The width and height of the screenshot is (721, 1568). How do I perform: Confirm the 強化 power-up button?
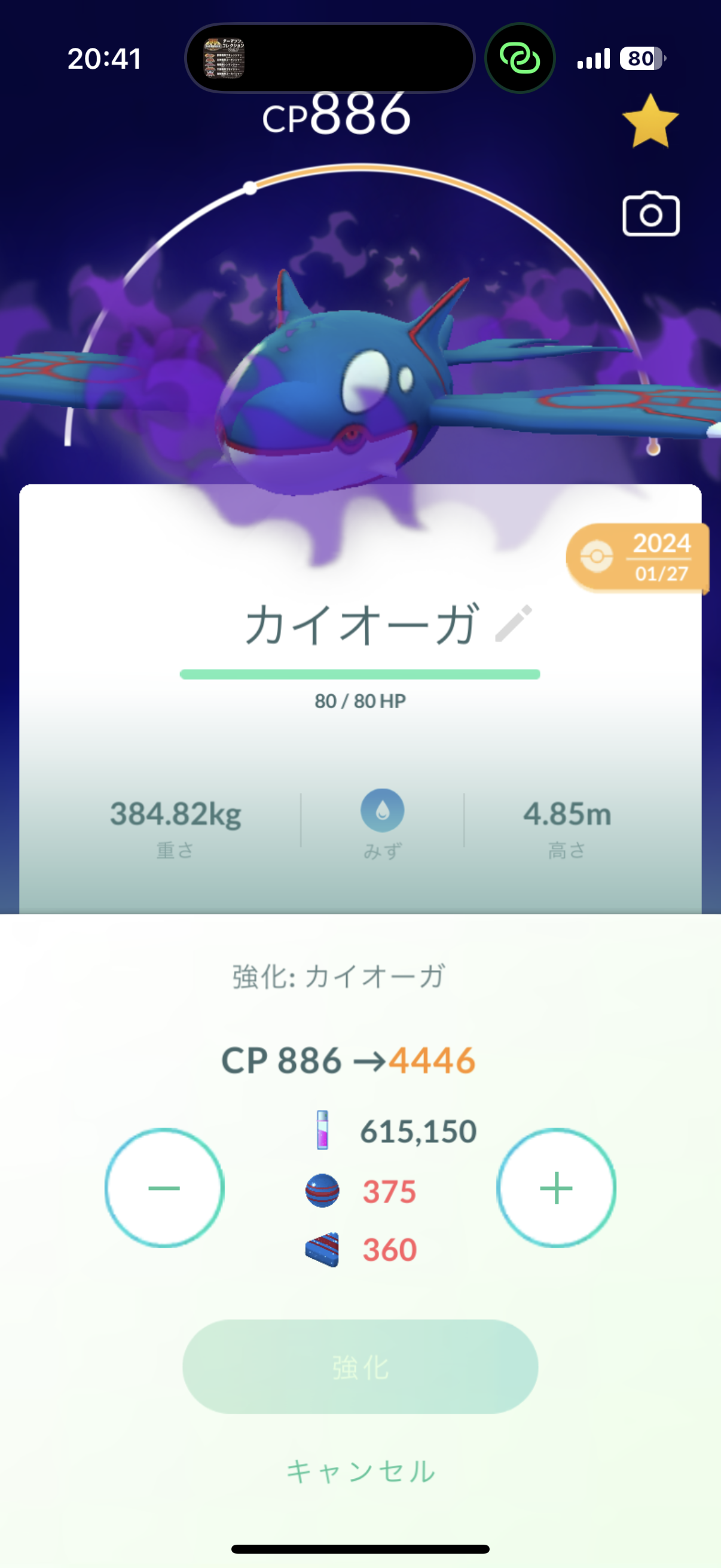[x=360, y=1366]
